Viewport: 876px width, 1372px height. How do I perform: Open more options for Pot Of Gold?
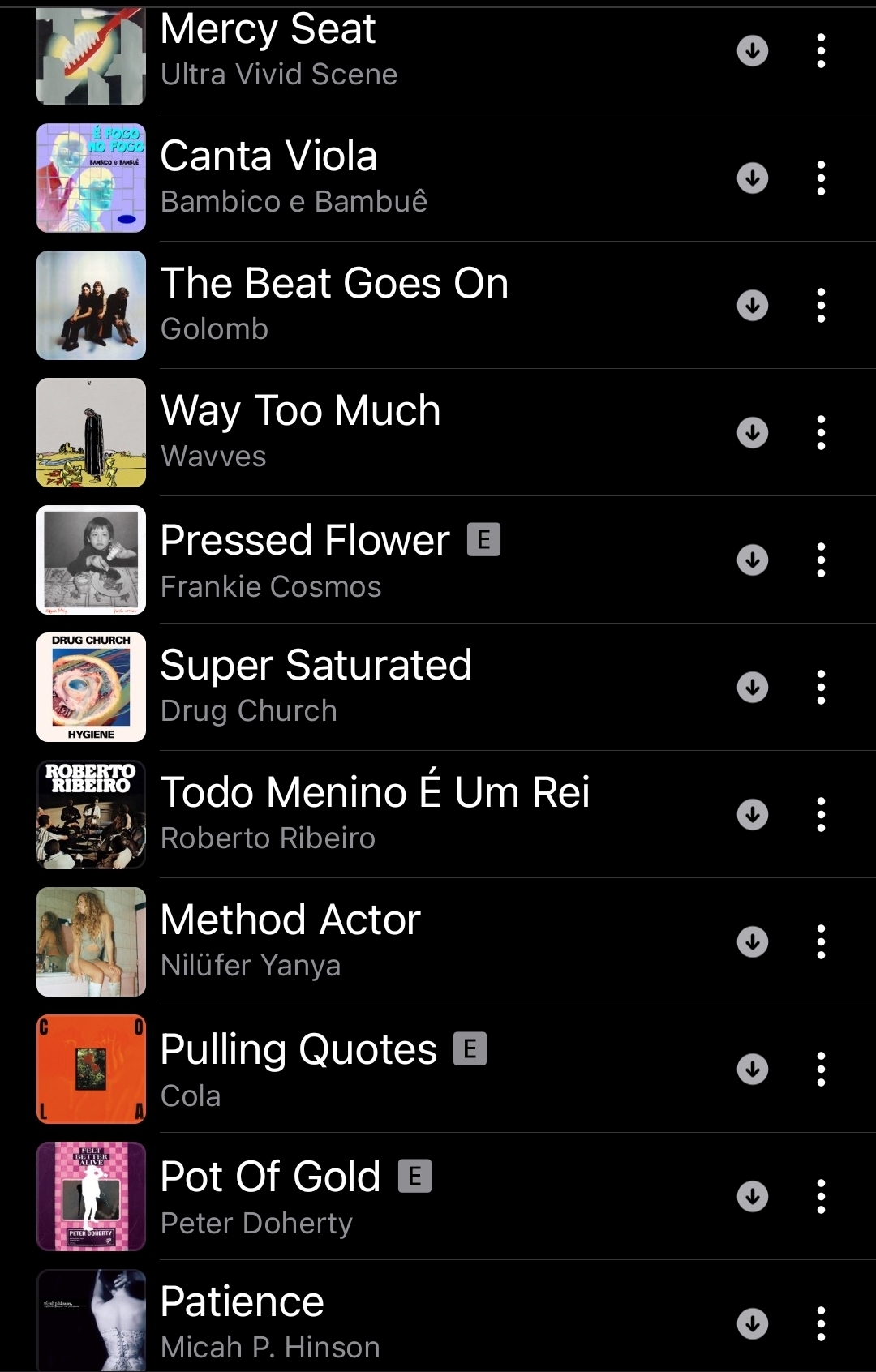coord(821,1197)
